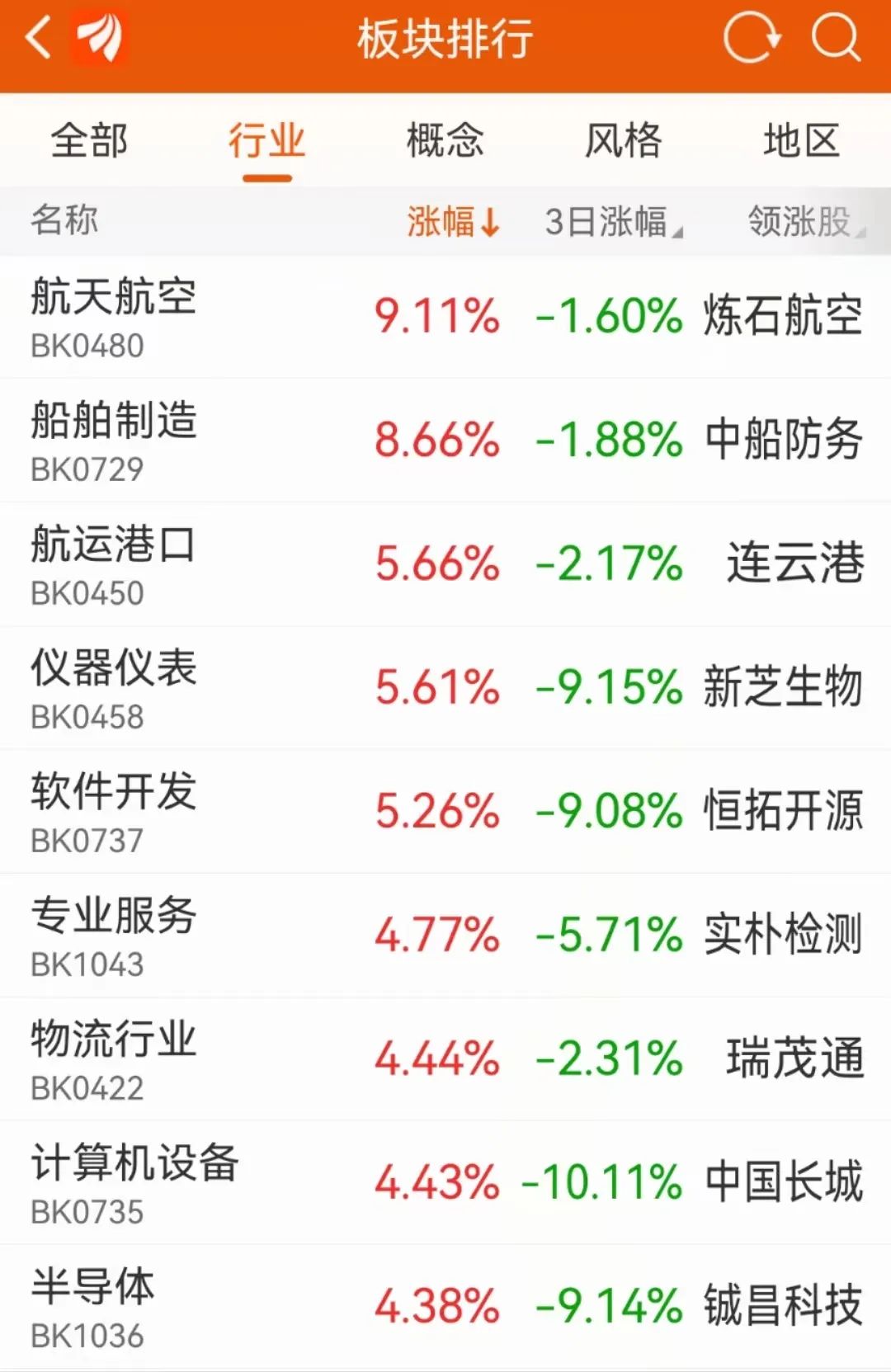The height and width of the screenshot is (1372, 891).
Task: Sort the list by 涨幅 column
Action: point(453,221)
